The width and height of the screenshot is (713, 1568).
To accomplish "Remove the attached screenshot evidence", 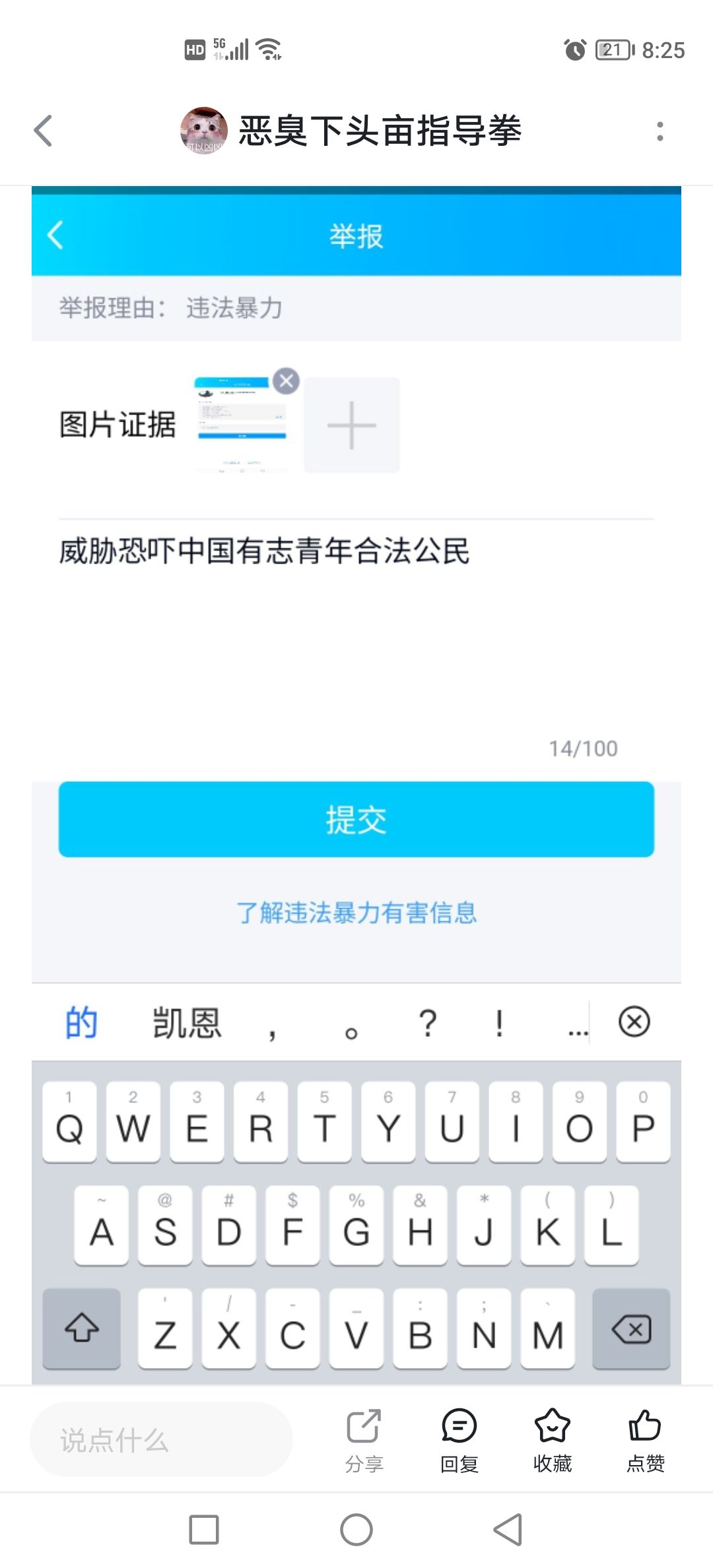I will click(285, 379).
